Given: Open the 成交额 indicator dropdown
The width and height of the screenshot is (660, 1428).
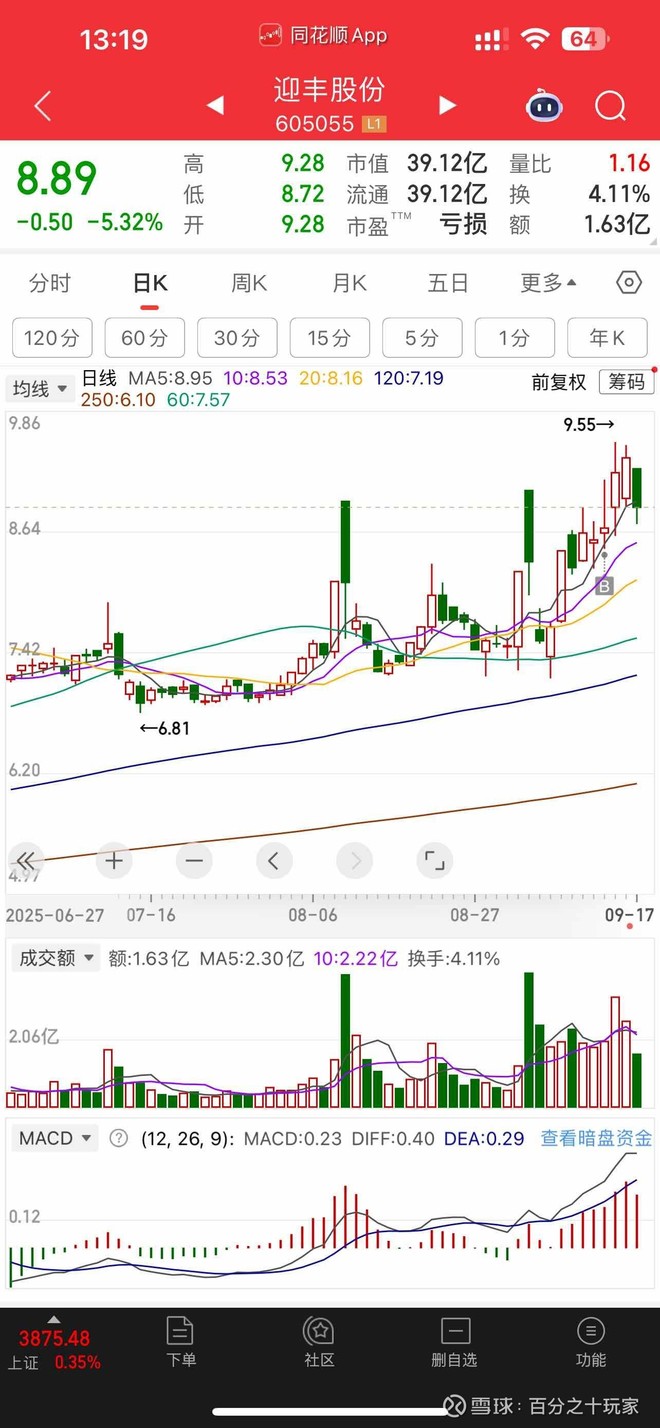Looking at the screenshot, I should 57,958.
